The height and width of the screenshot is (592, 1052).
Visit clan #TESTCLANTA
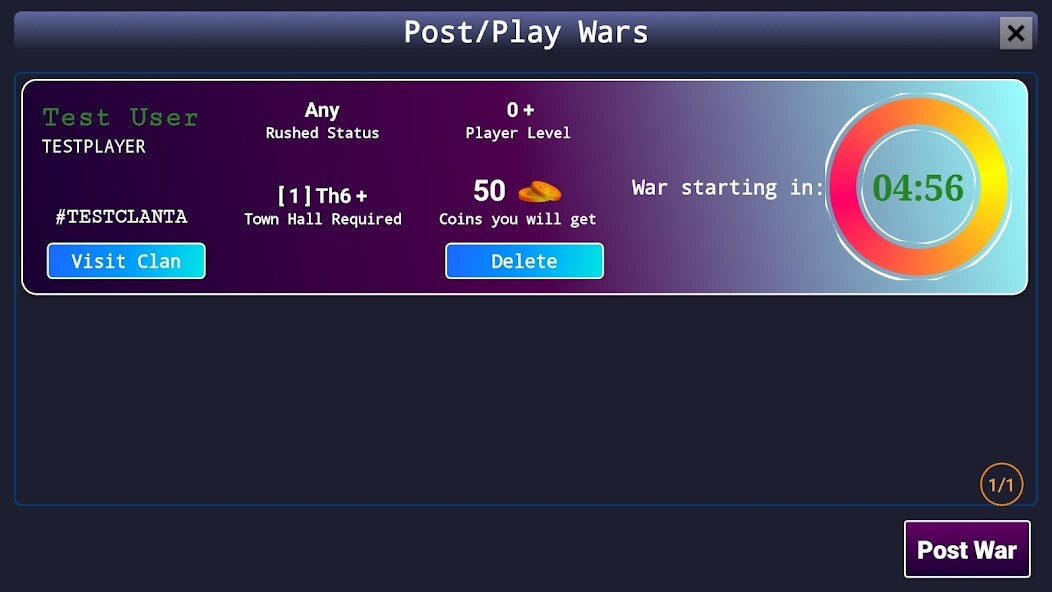(126, 261)
